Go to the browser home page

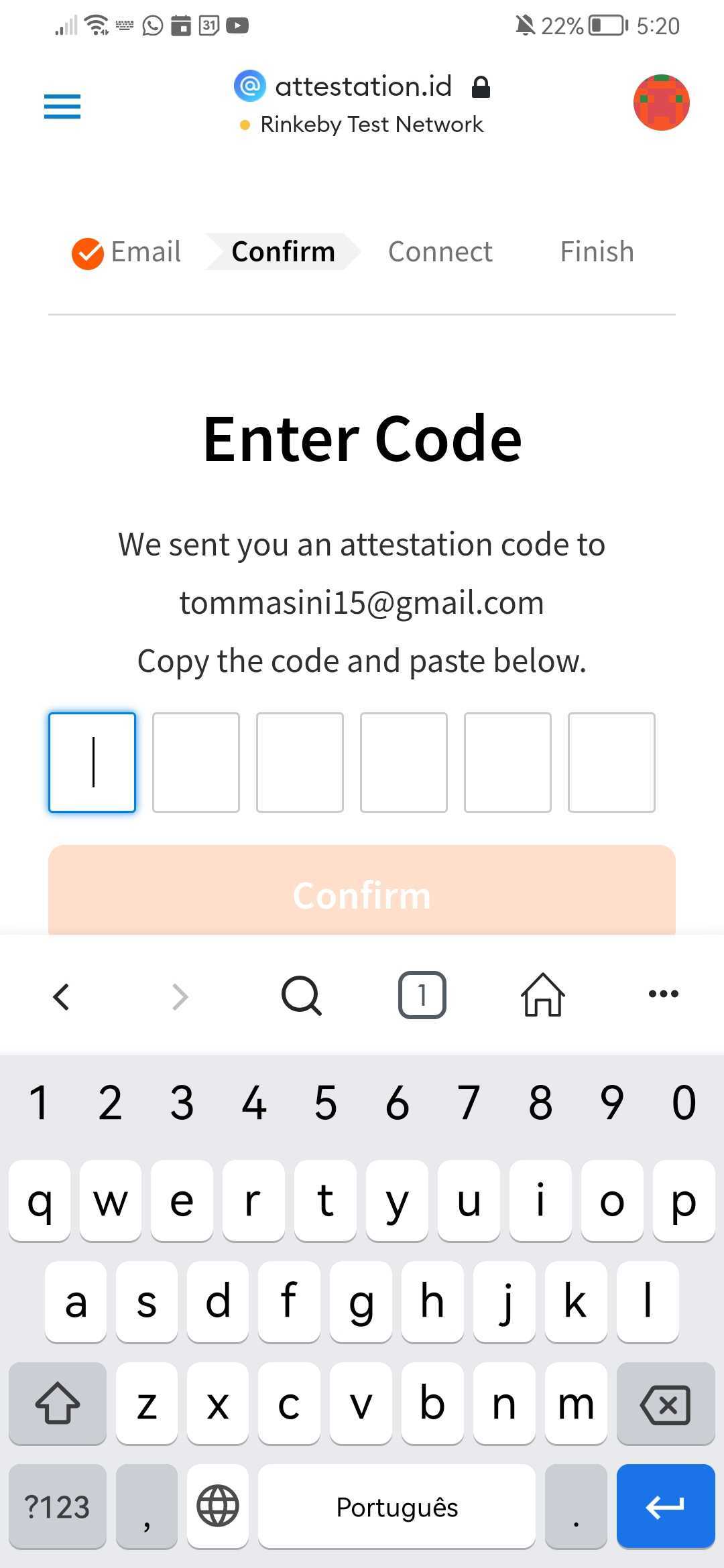tap(542, 996)
